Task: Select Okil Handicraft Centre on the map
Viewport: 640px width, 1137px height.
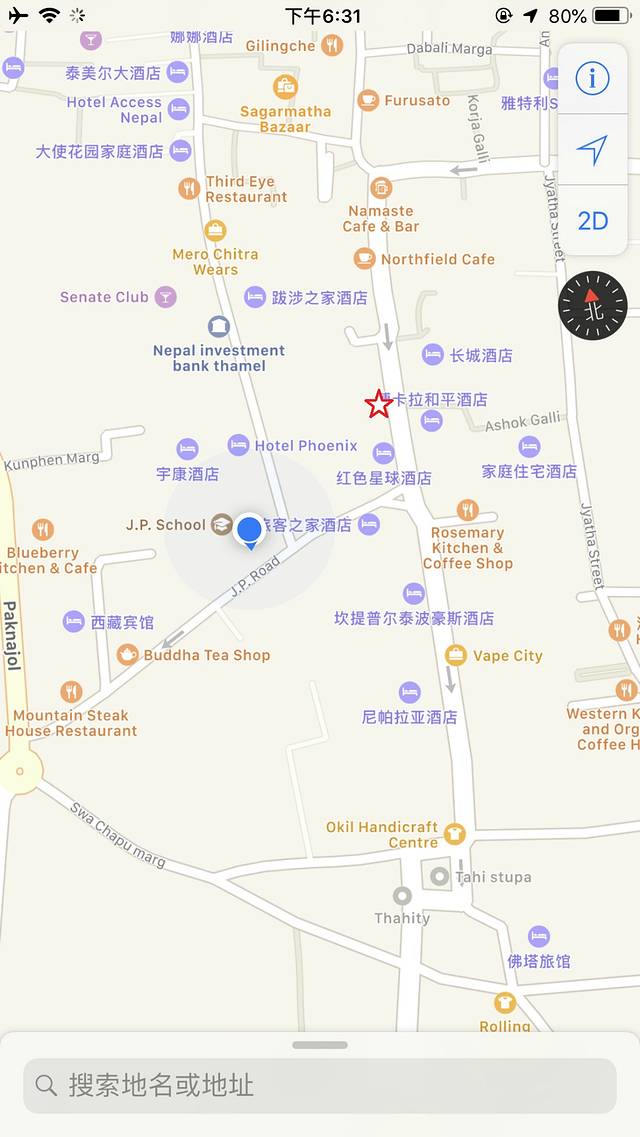Action: (x=455, y=833)
